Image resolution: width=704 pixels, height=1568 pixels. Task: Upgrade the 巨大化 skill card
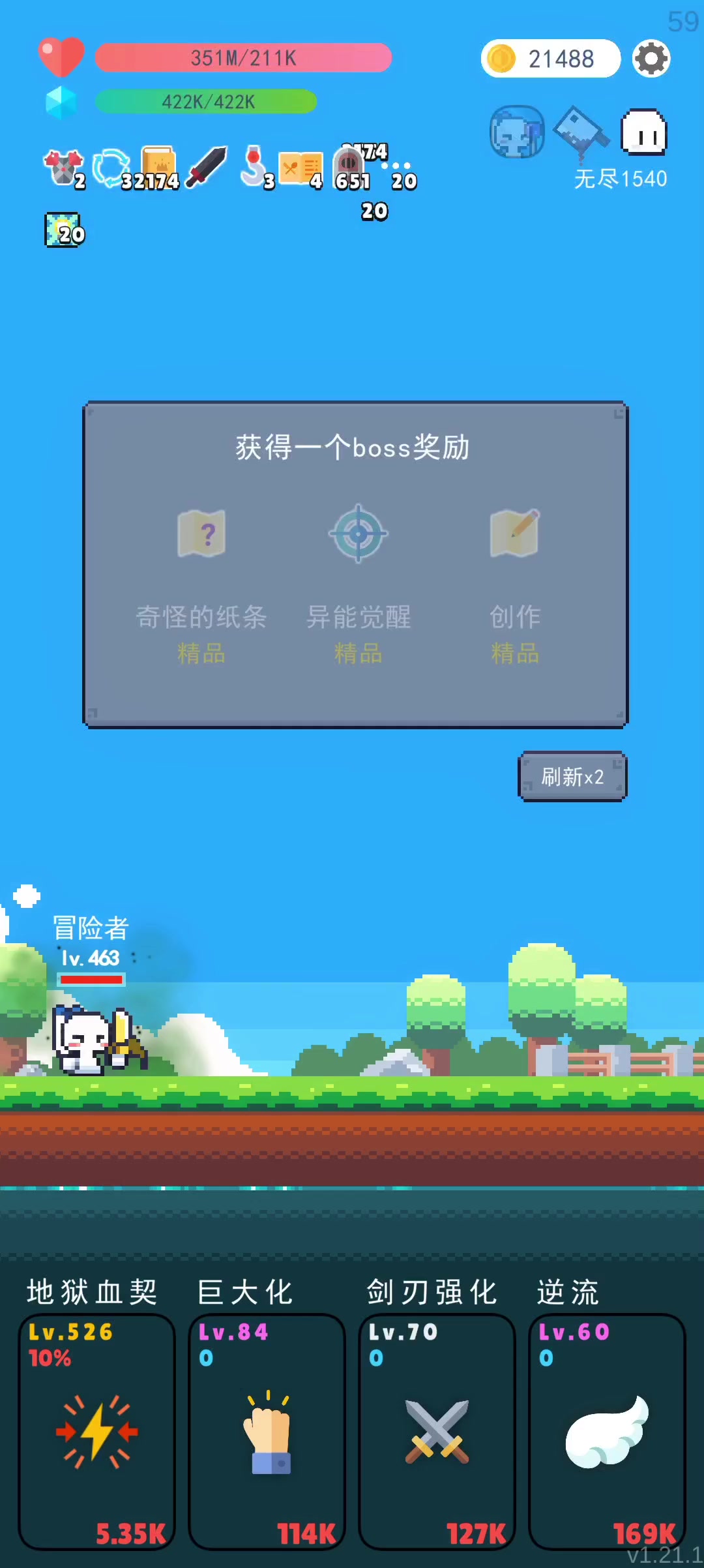(x=267, y=1432)
